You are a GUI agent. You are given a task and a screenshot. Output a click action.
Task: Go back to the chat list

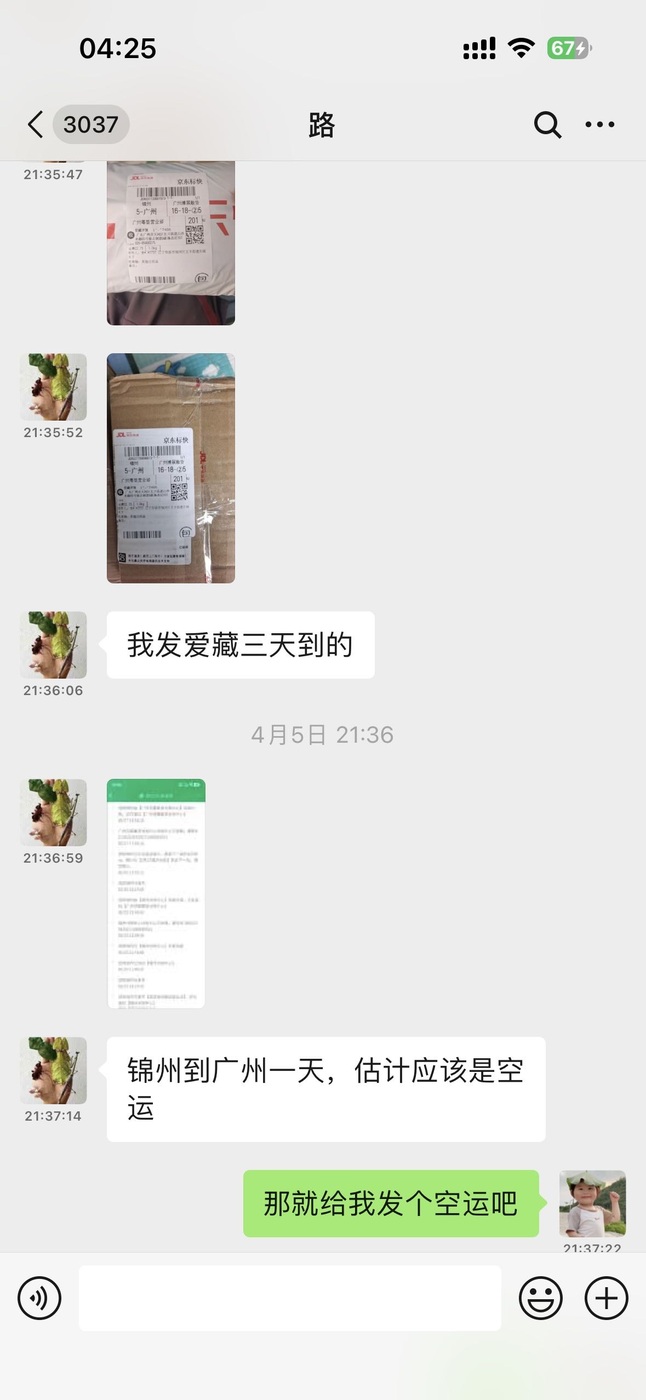tap(35, 125)
